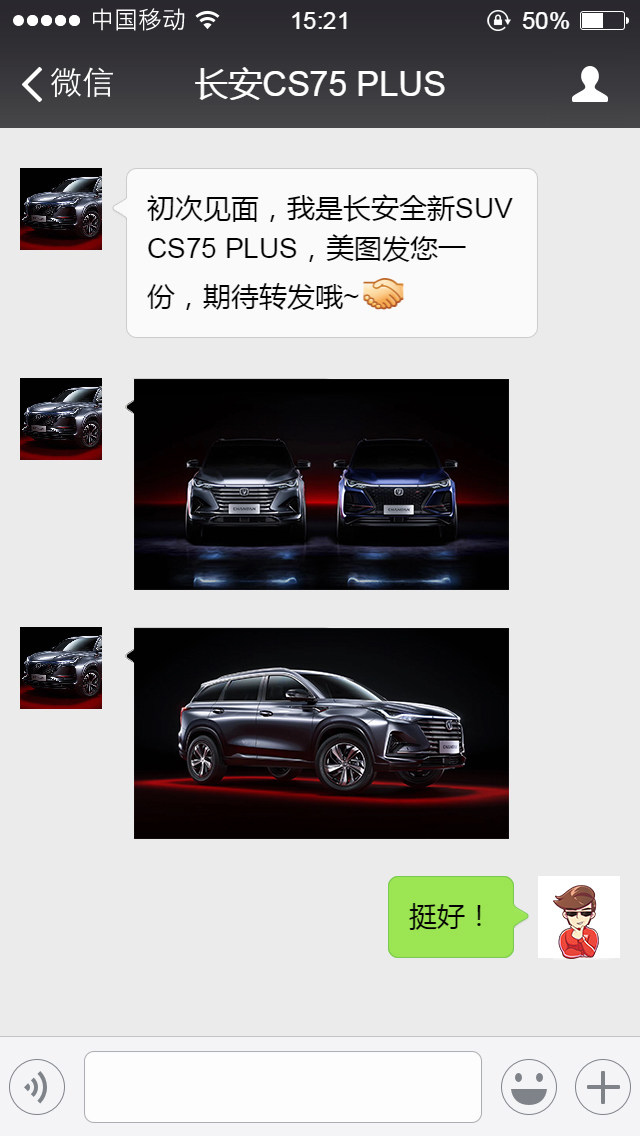Open the image of two front-facing SUVs
This screenshot has width=640, height=1136.
coord(321,484)
